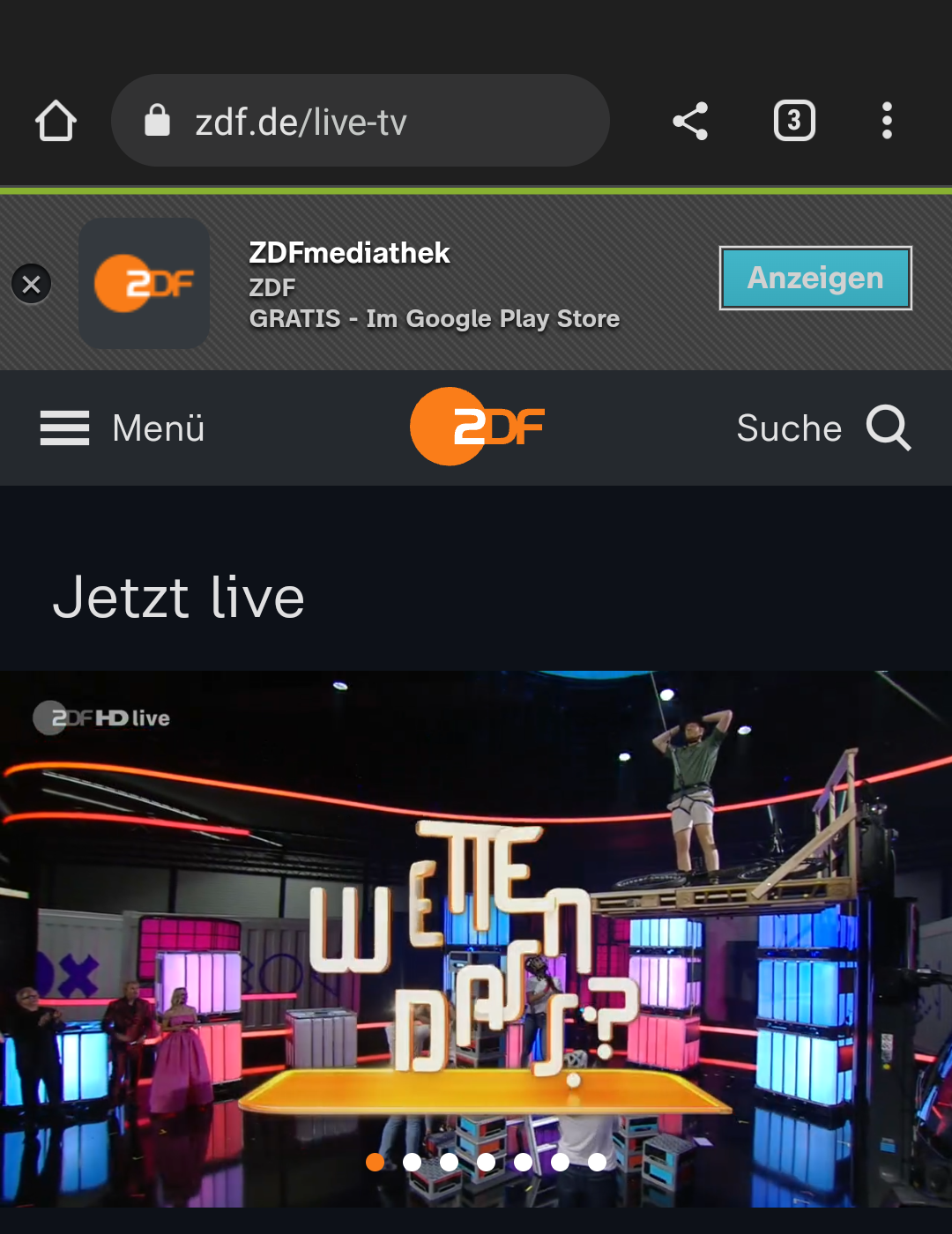This screenshot has width=952, height=1234.
Task: Tap the zdf.de/live-tv address bar
Action: coord(360,121)
